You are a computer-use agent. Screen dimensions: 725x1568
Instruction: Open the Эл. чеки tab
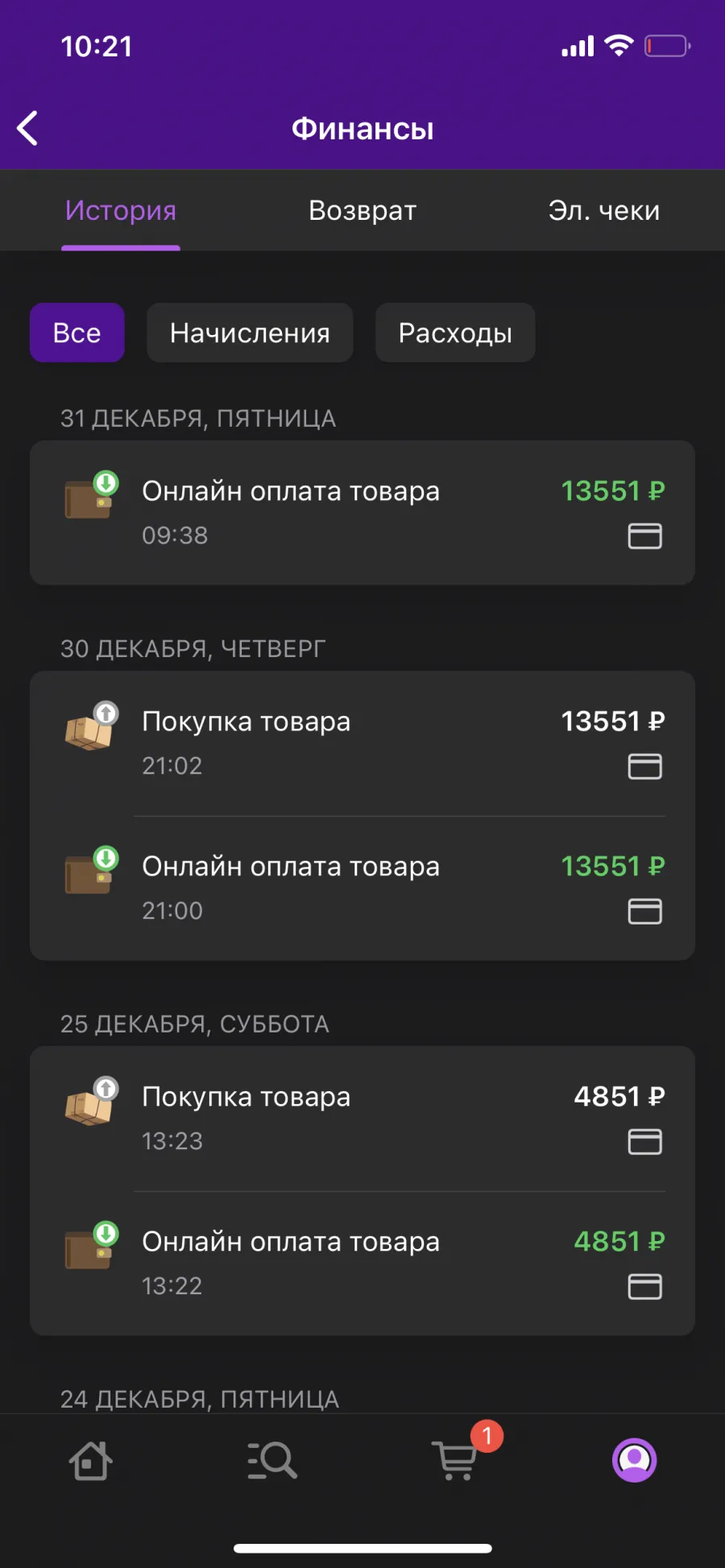(604, 211)
